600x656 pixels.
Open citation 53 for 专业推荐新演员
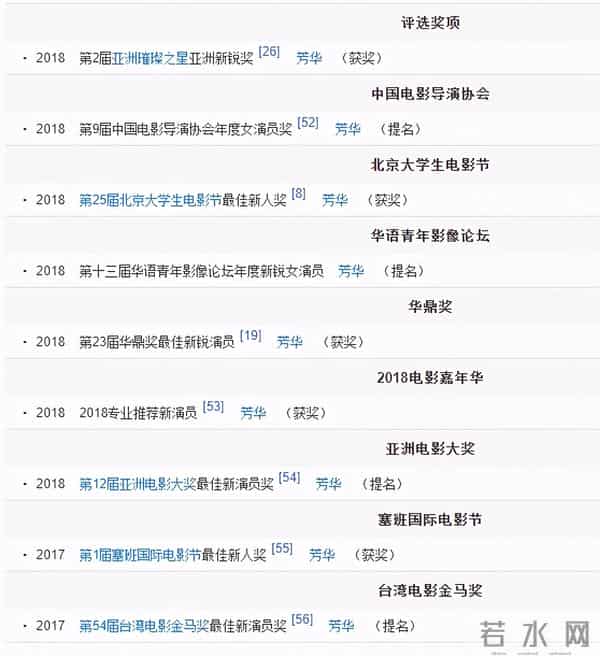click(x=214, y=407)
